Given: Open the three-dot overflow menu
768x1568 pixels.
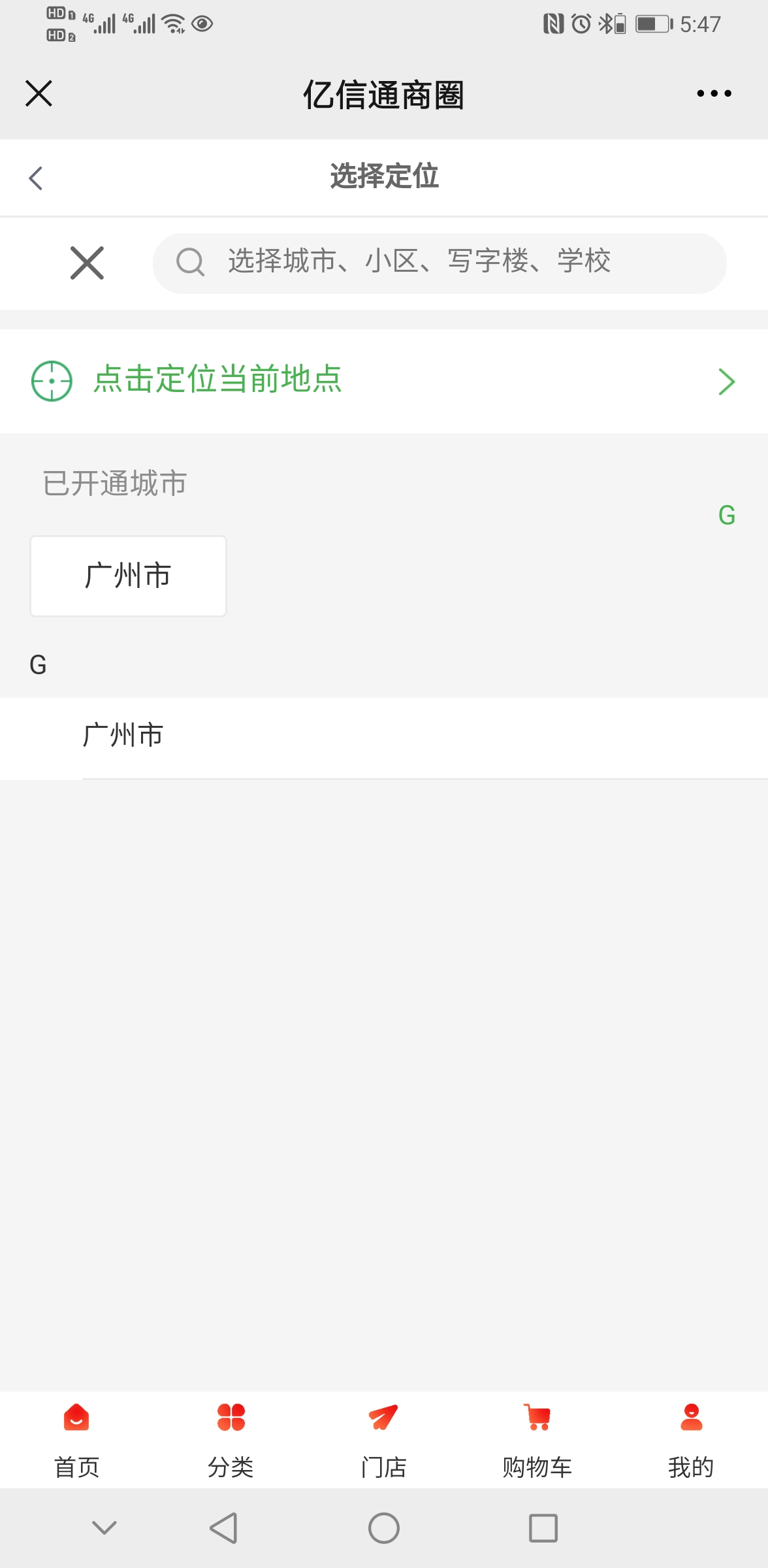Looking at the screenshot, I should [714, 93].
